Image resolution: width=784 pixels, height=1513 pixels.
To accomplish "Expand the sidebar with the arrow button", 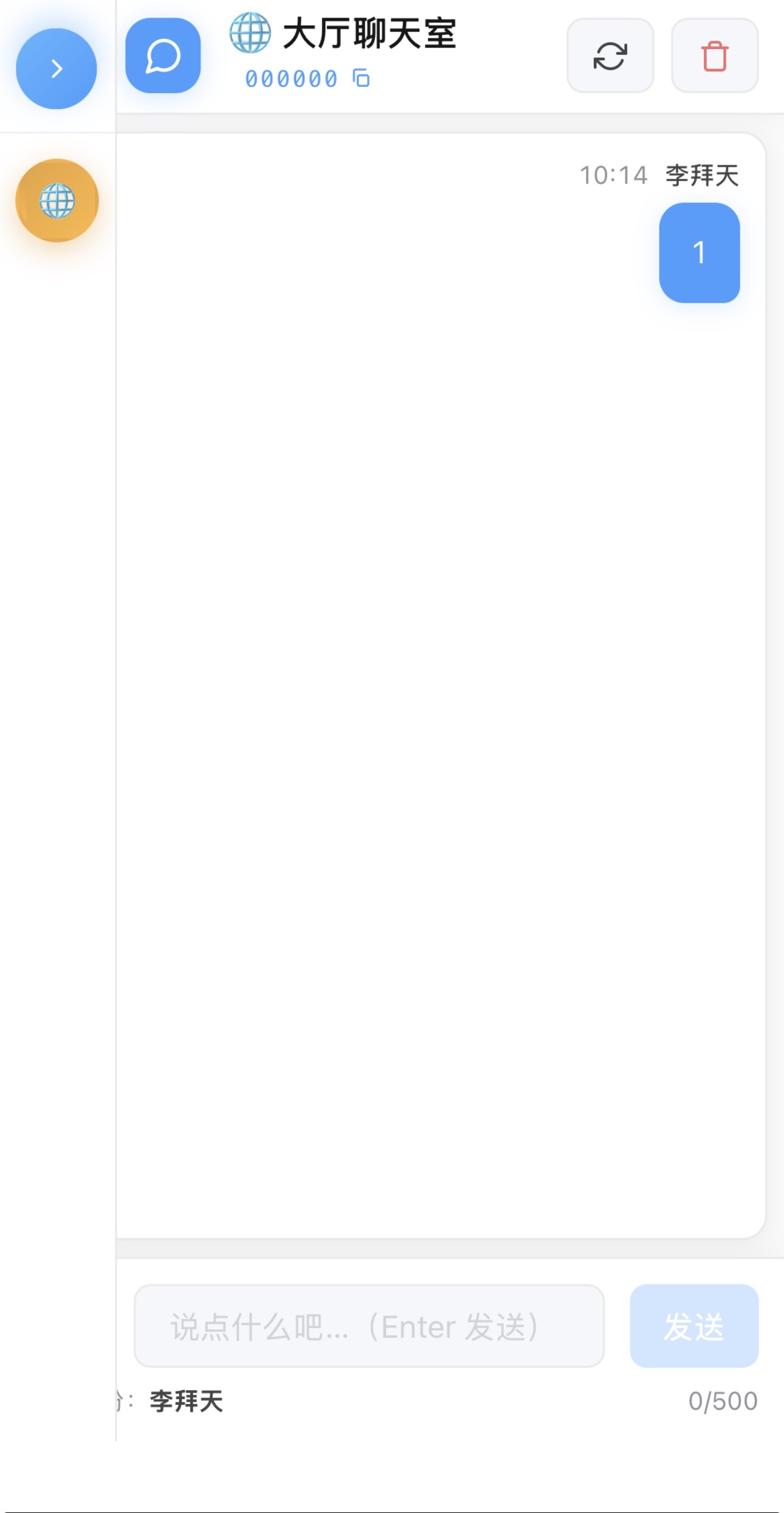I will coord(57,69).
